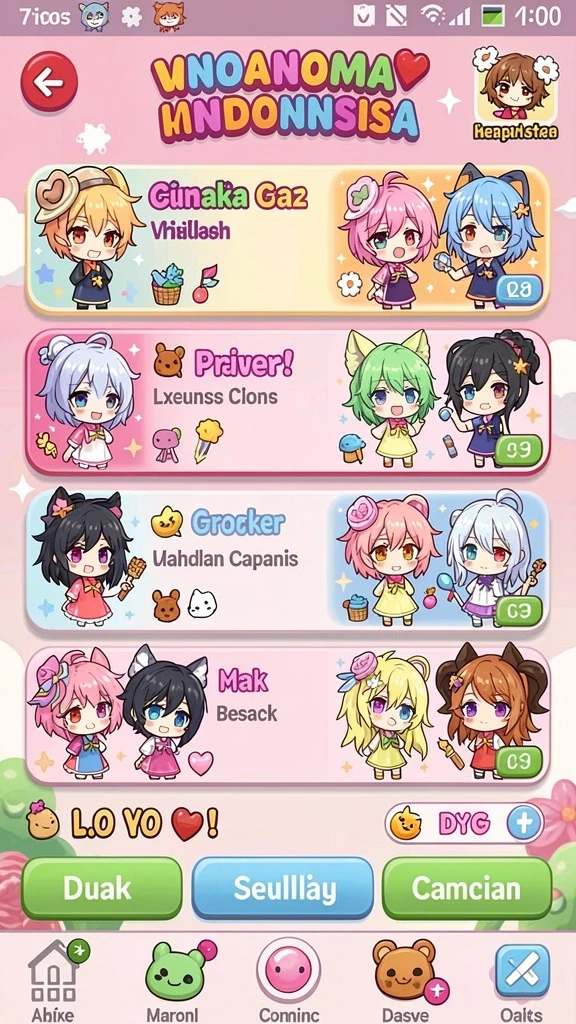Tap the green Duak button
This screenshot has height=1024, width=576.
(x=101, y=889)
